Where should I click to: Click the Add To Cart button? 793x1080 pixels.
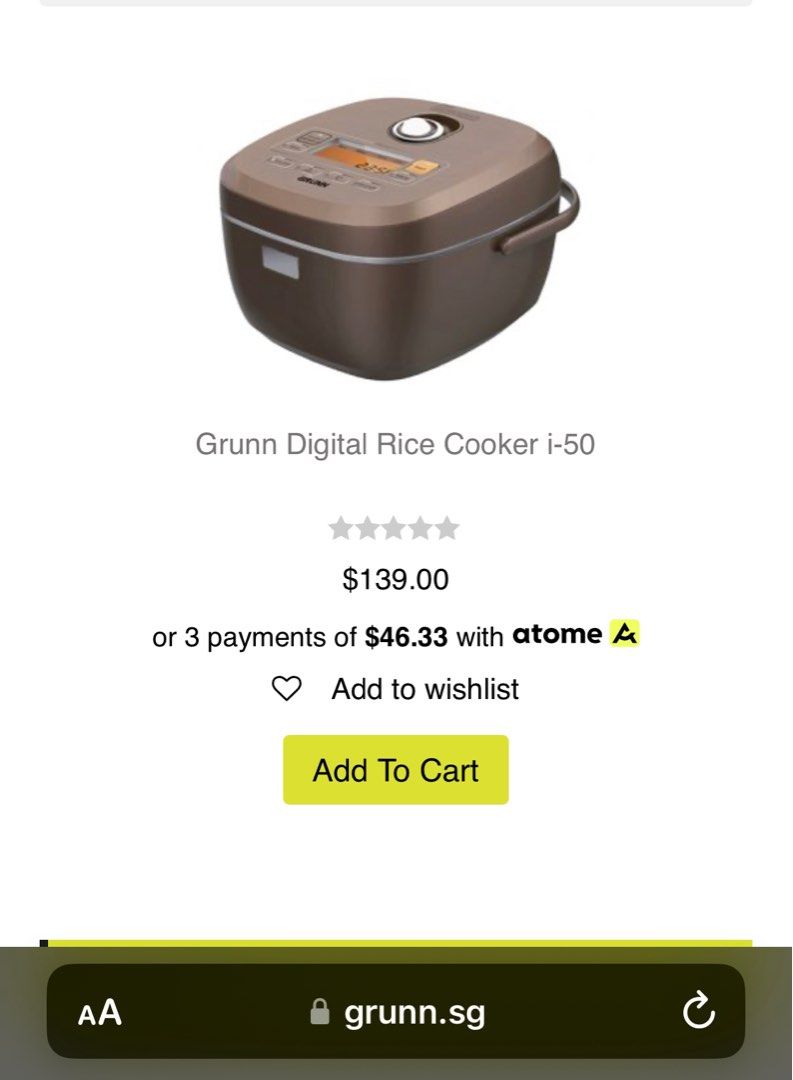pyautogui.click(x=396, y=770)
